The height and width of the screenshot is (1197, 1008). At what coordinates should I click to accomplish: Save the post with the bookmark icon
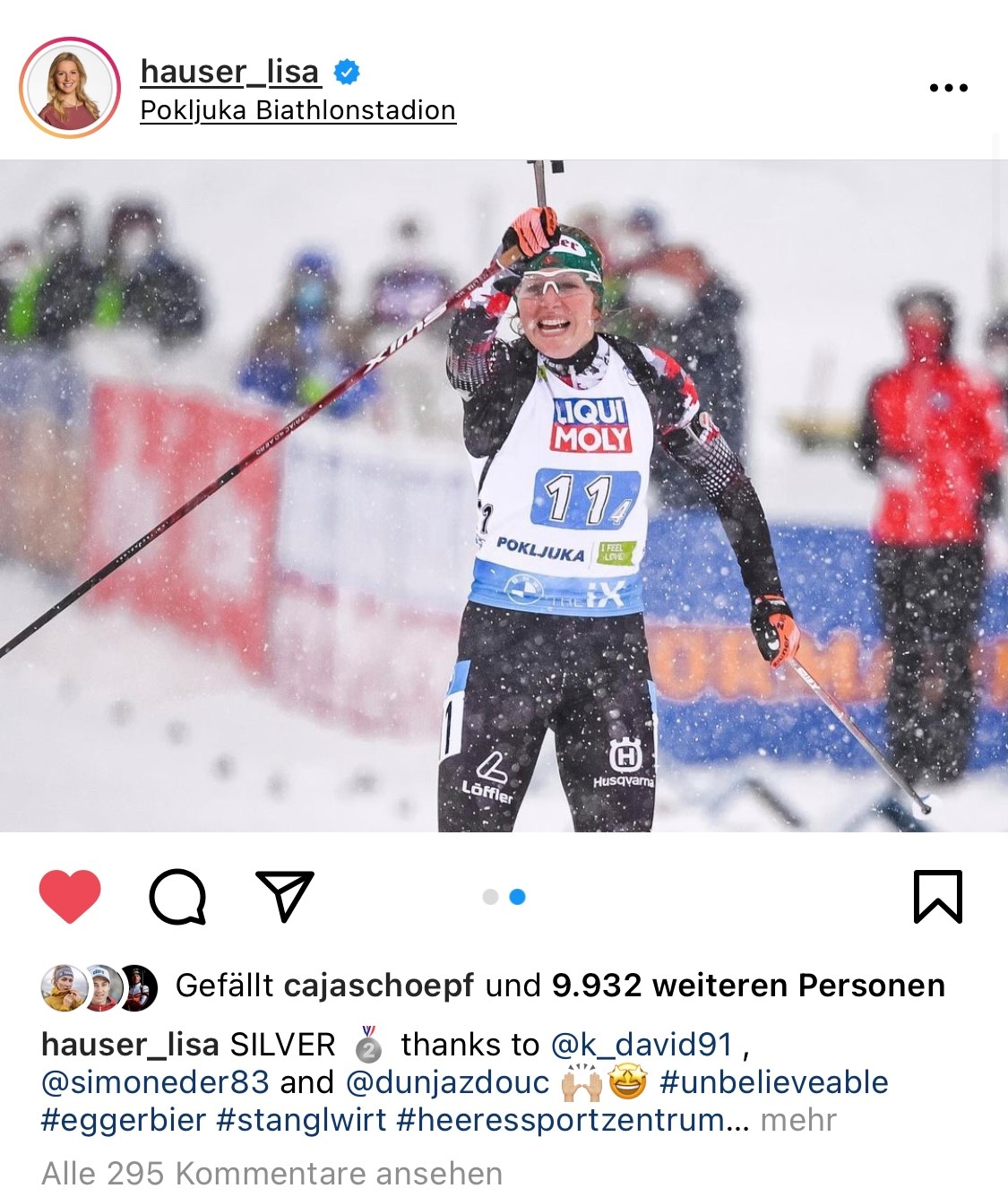coord(937,896)
